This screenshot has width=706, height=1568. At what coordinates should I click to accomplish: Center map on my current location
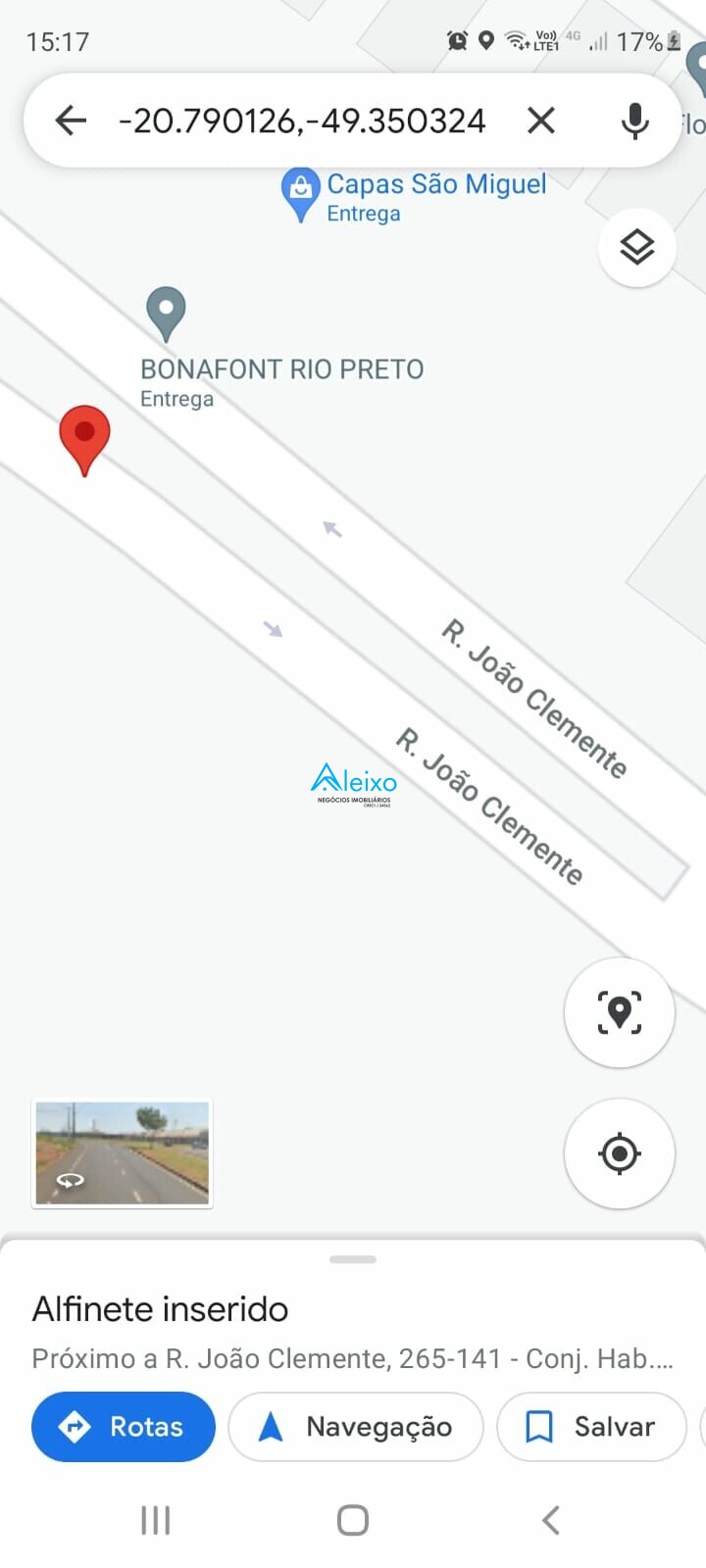click(619, 1153)
